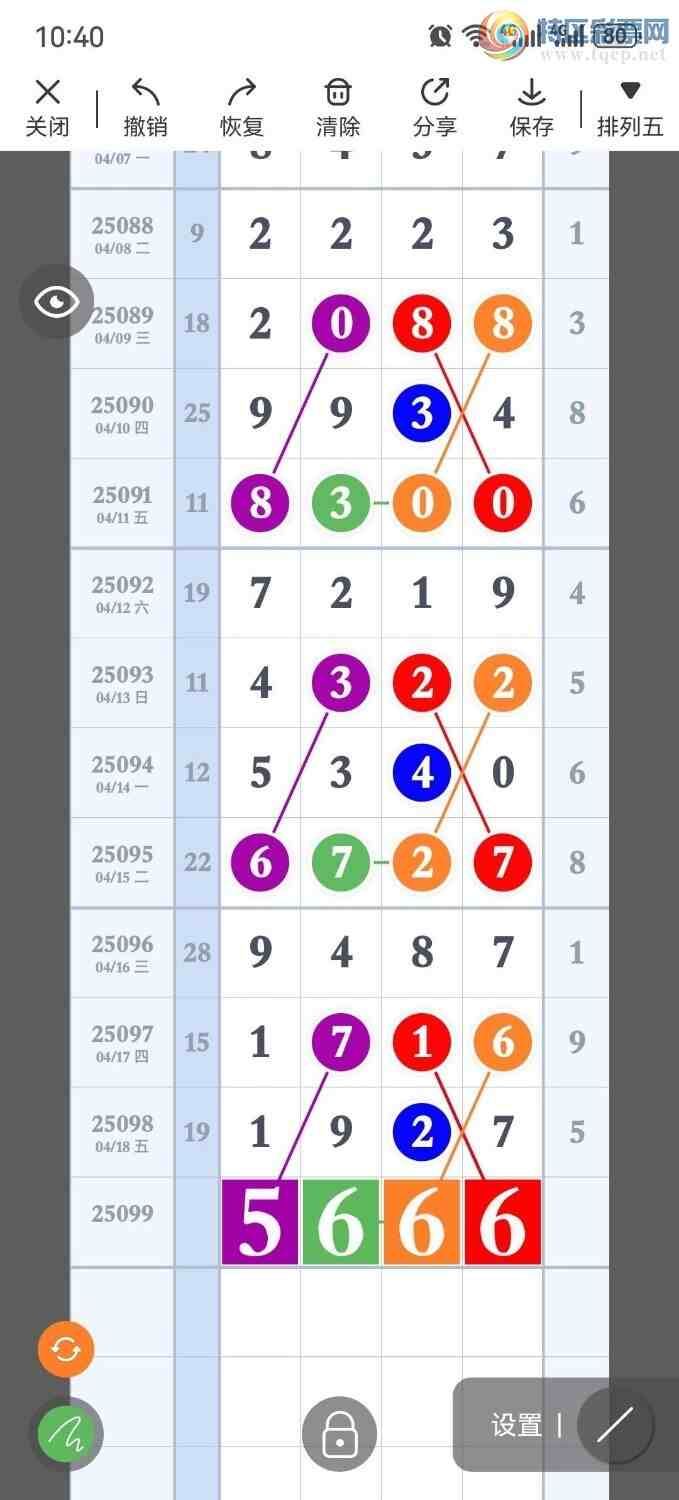
Task: Tap the orange refresh swap button
Action: coord(66,1349)
